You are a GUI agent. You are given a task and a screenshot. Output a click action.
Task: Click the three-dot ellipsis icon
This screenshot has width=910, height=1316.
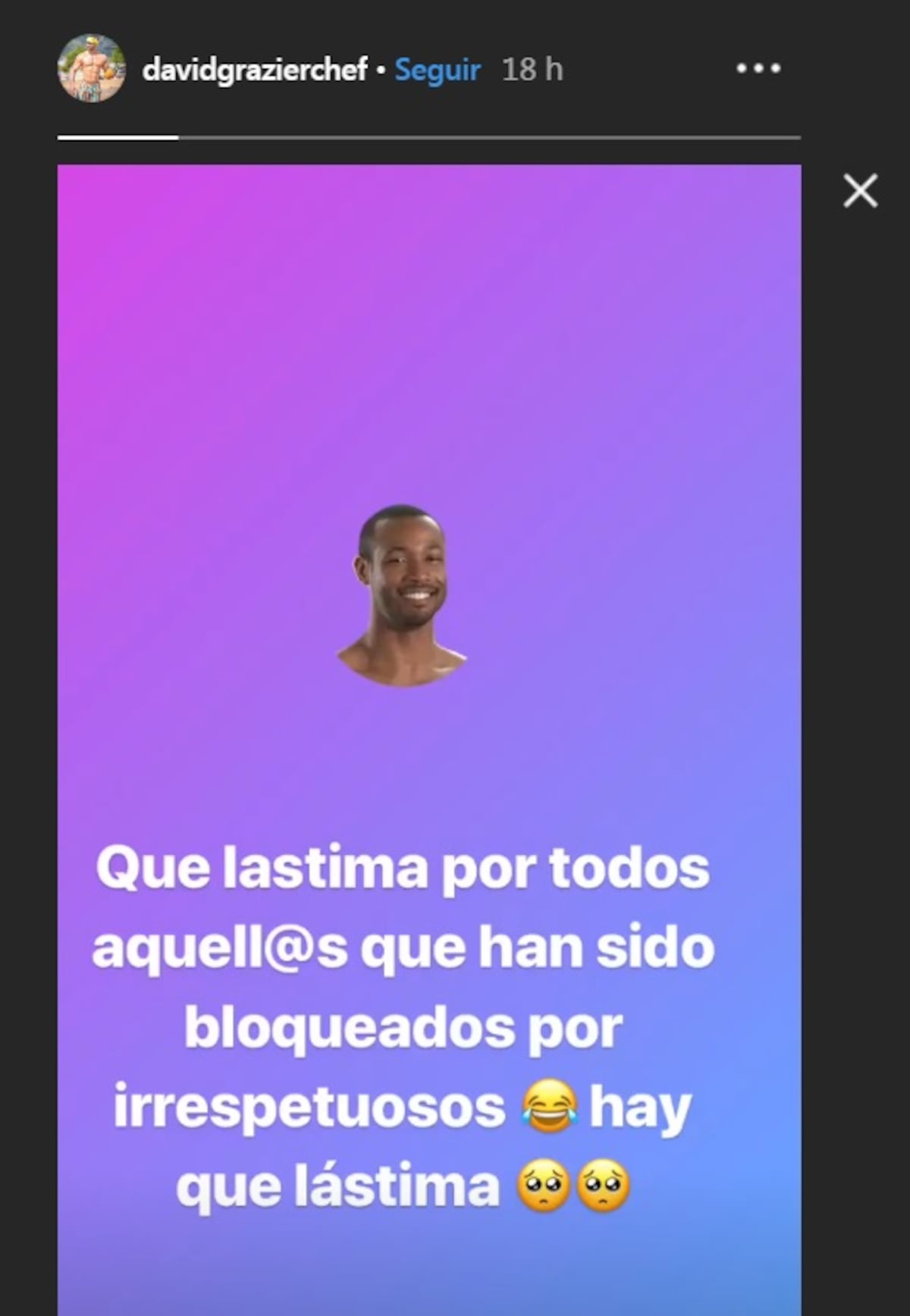point(758,69)
